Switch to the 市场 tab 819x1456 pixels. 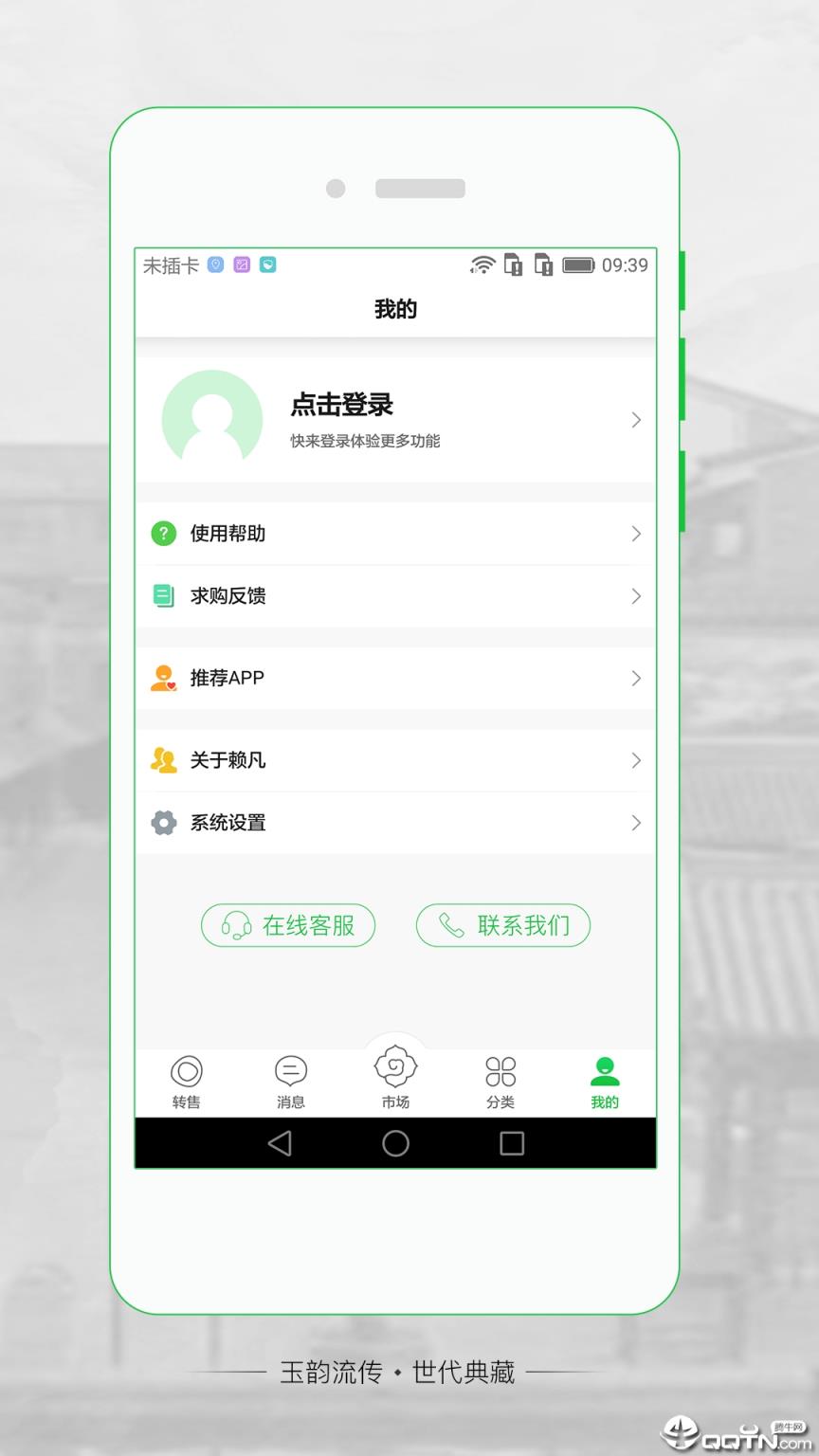pyautogui.click(x=395, y=1081)
